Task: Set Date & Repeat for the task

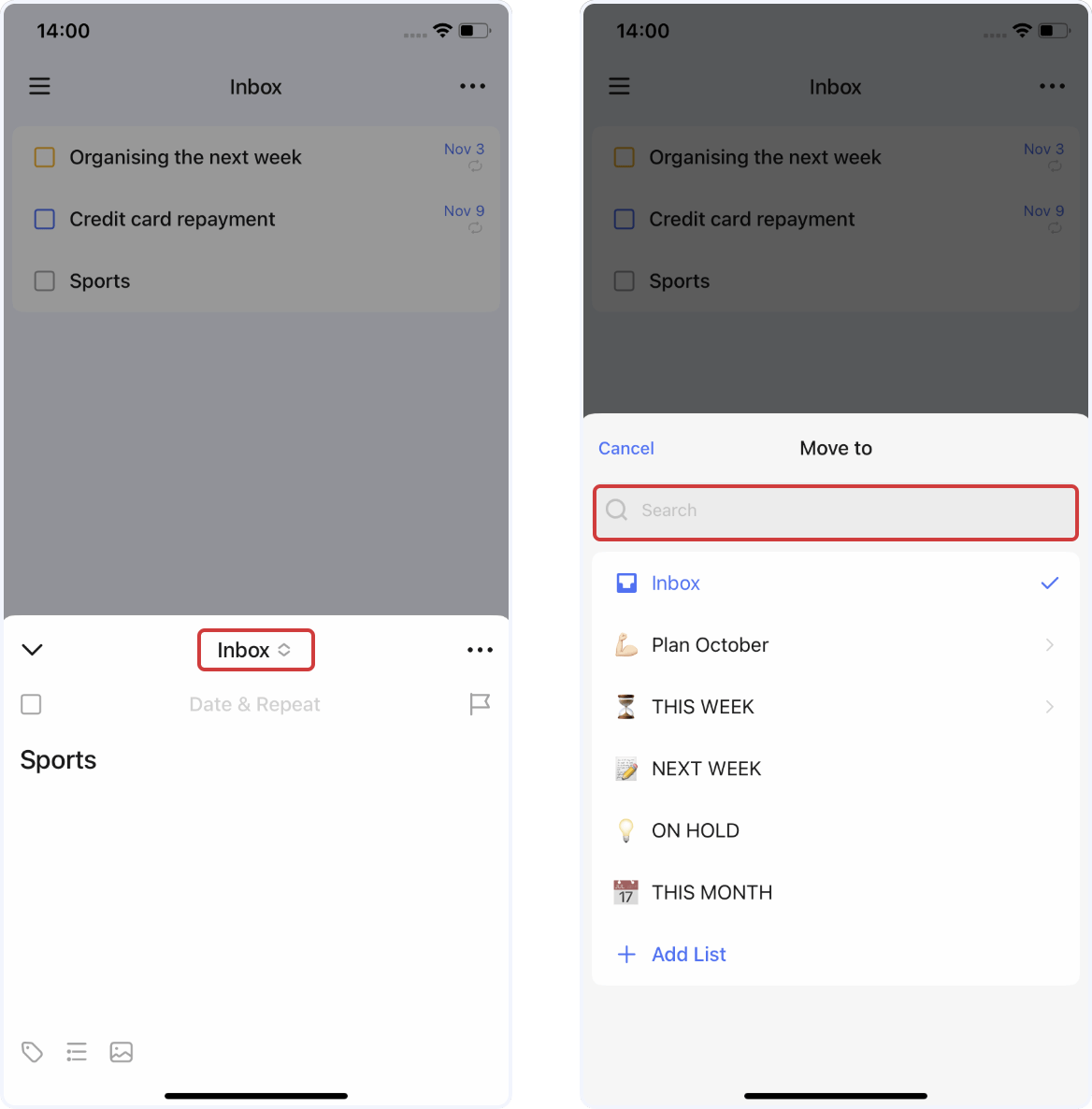Action: pyautogui.click(x=254, y=704)
